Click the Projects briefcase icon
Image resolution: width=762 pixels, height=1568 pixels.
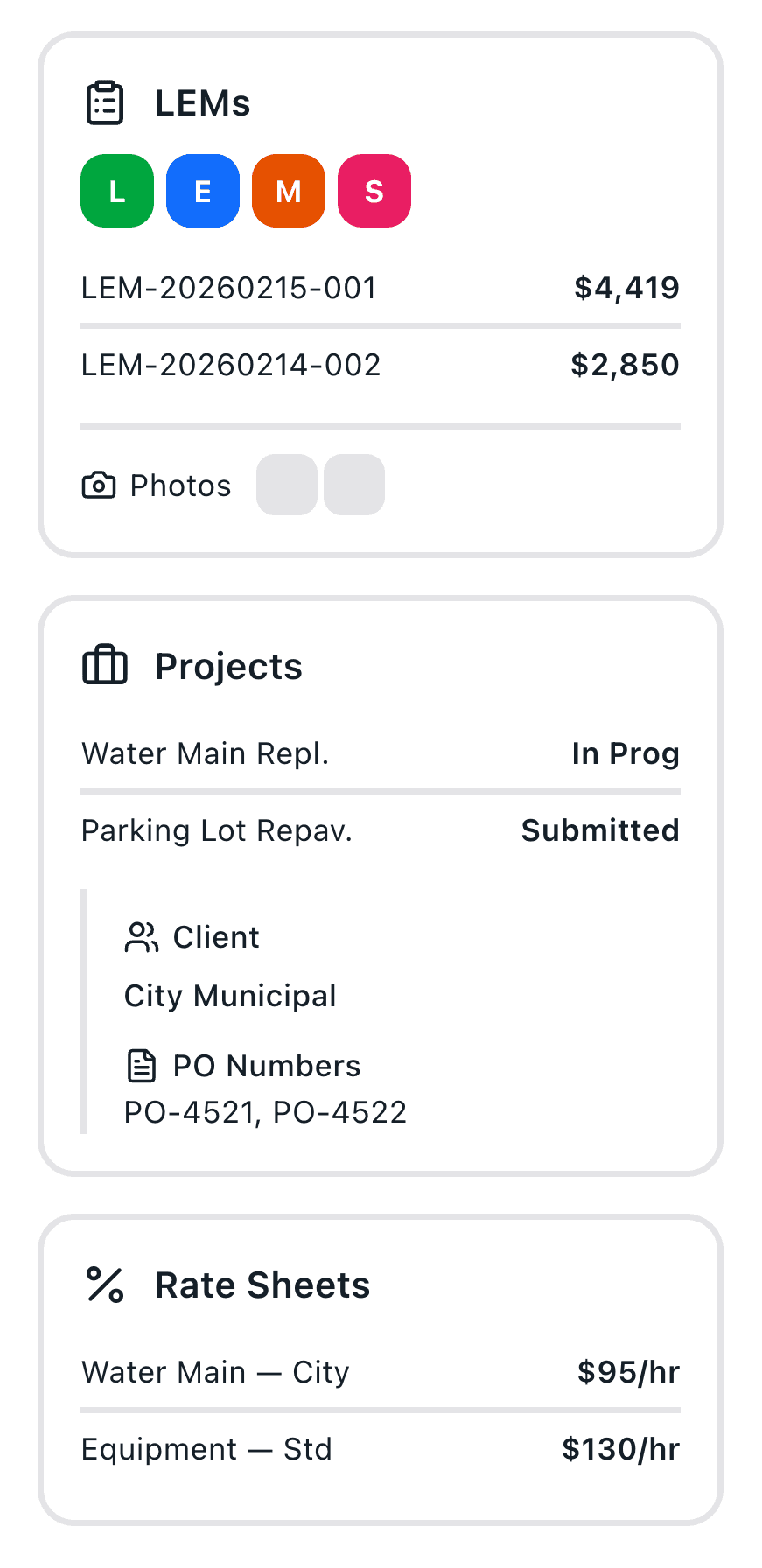click(x=104, y=665)
